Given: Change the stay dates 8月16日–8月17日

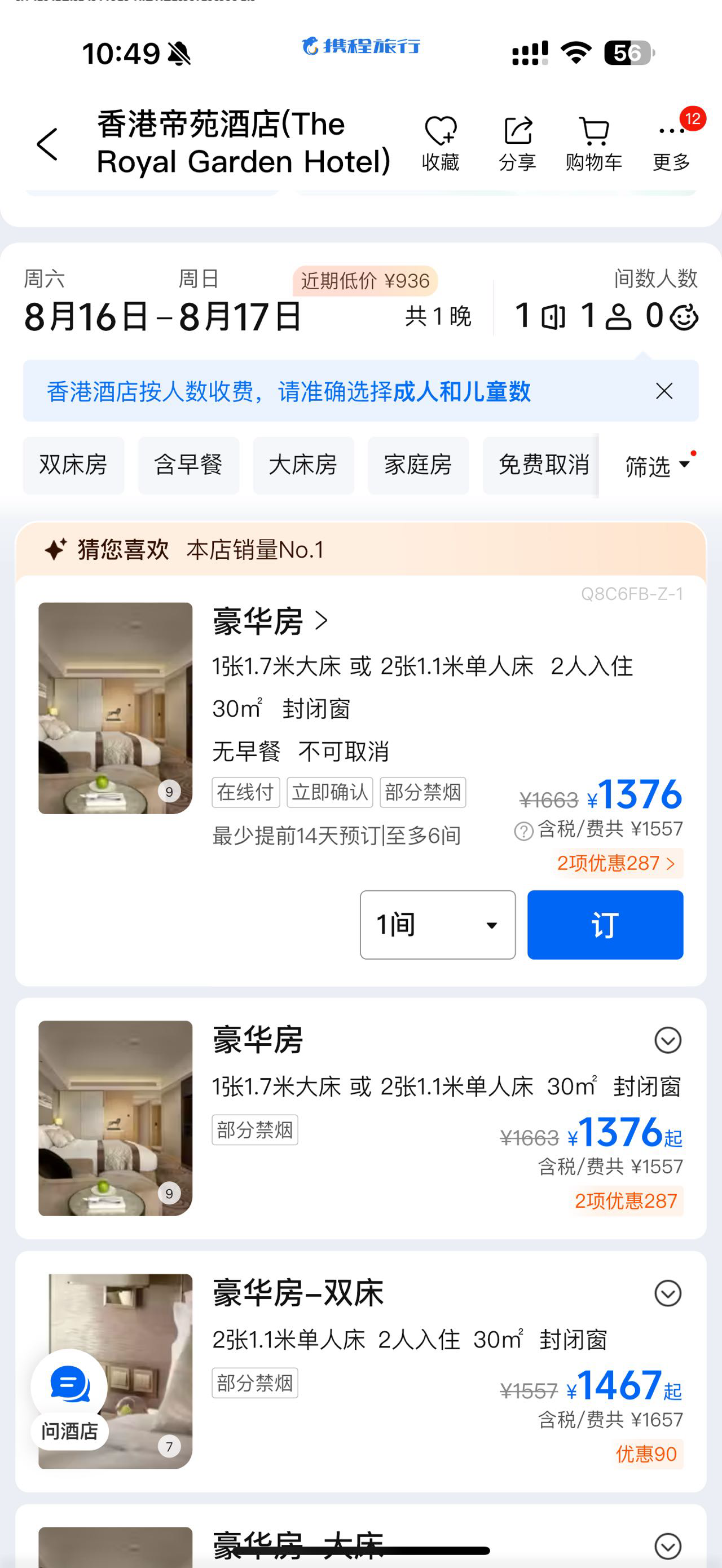Looking at the screenshot, I should [162, 316].
